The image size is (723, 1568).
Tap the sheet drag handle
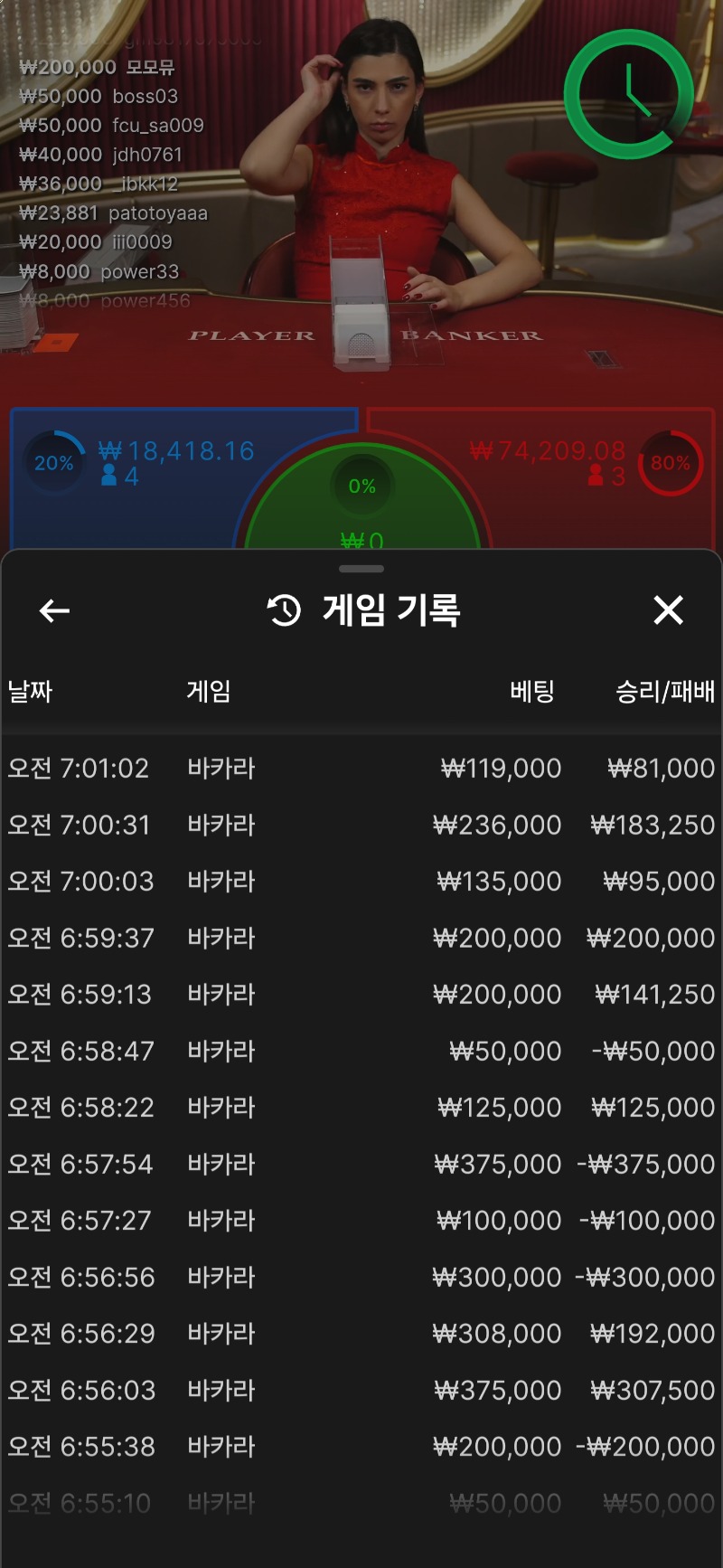point(361,569)
